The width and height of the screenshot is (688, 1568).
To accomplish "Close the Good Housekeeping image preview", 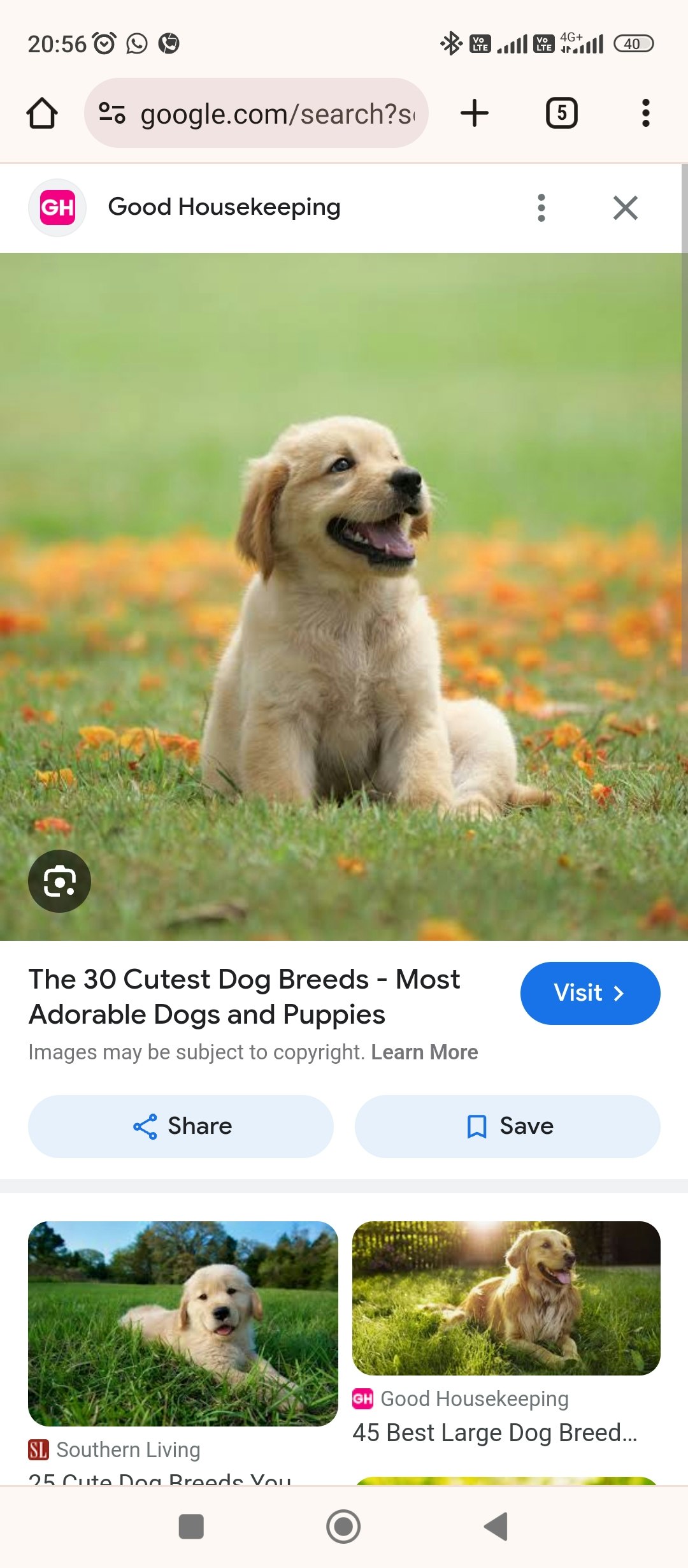I will (x=625, y=208).
